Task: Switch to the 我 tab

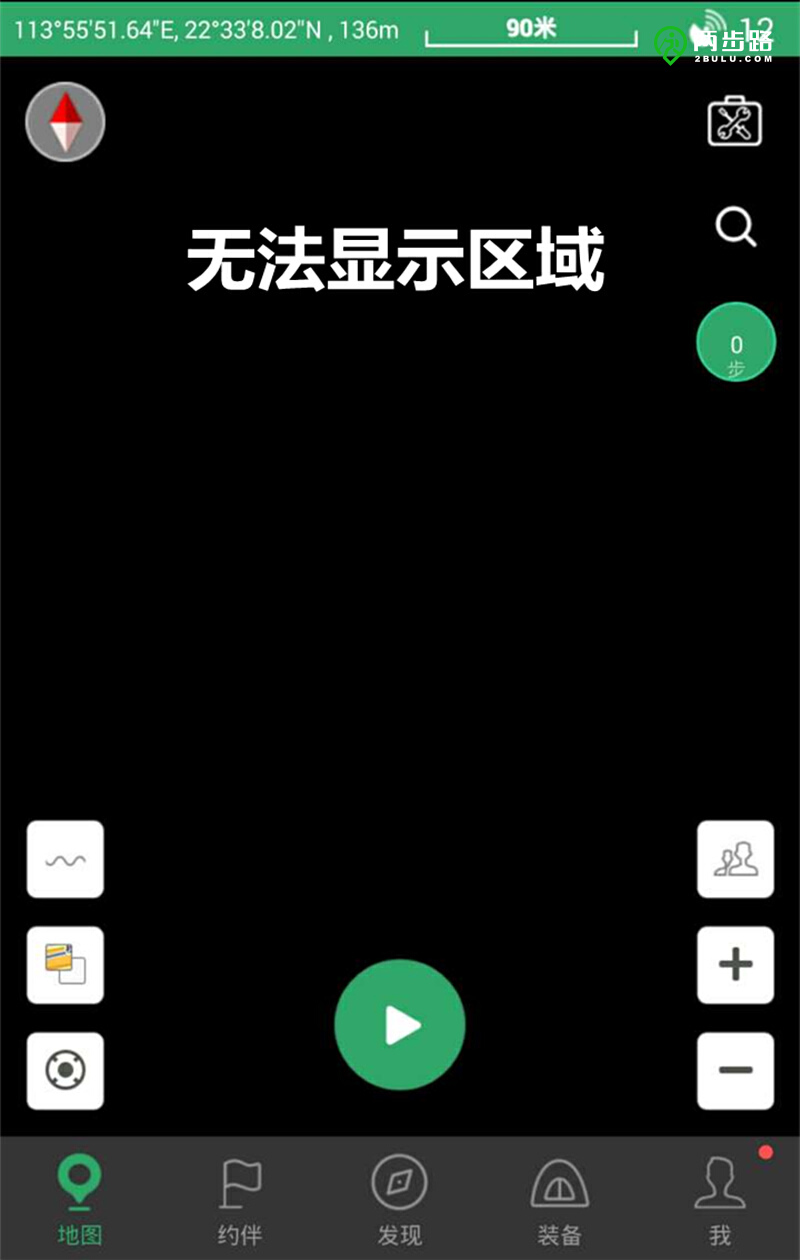Action: tap(720, 1200)
